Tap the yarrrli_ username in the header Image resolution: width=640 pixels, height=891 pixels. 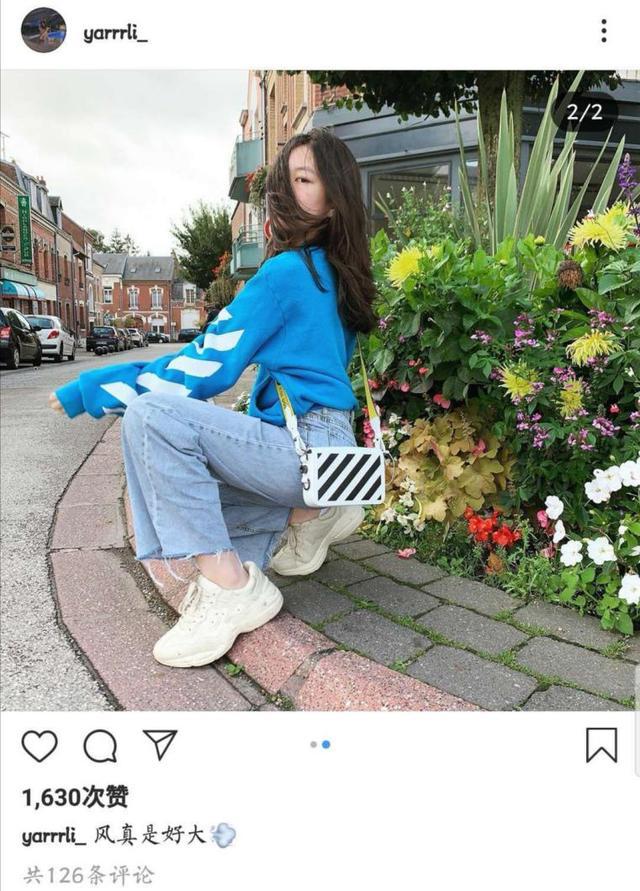115,33
